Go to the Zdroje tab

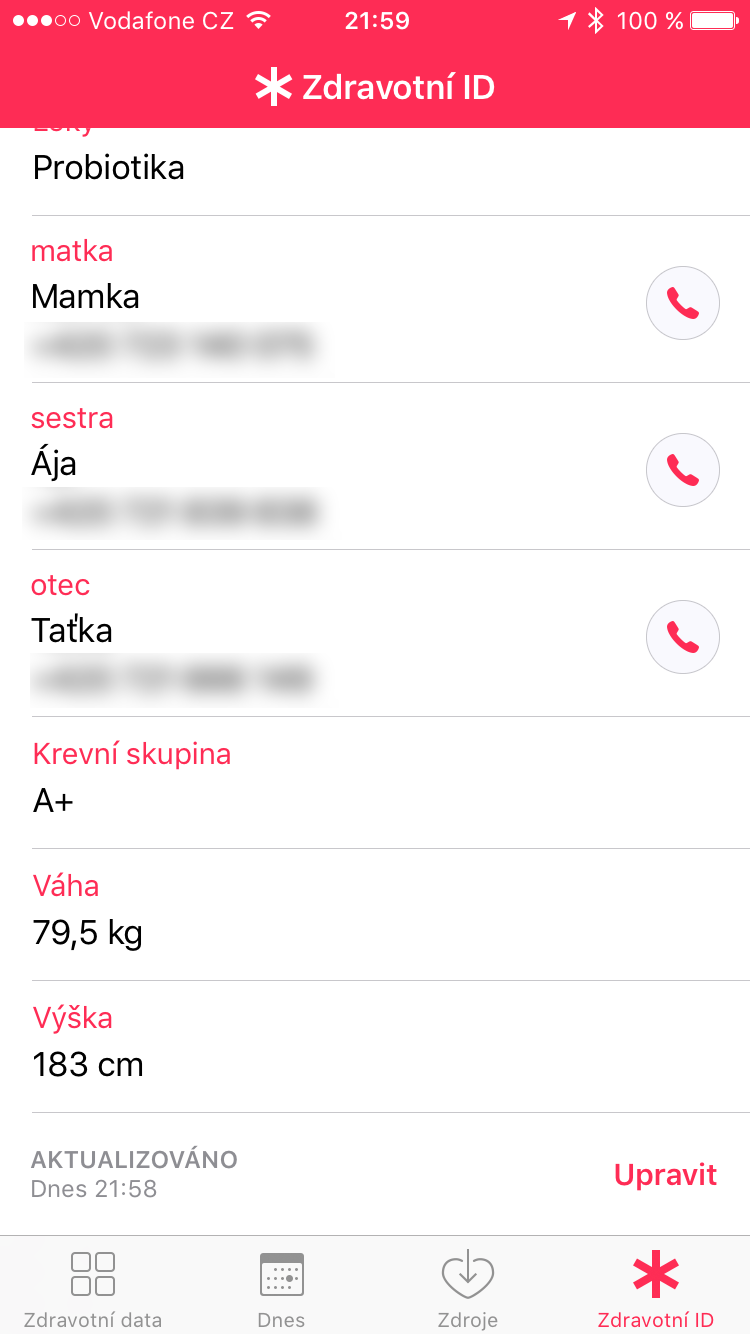pos(468,1288)
